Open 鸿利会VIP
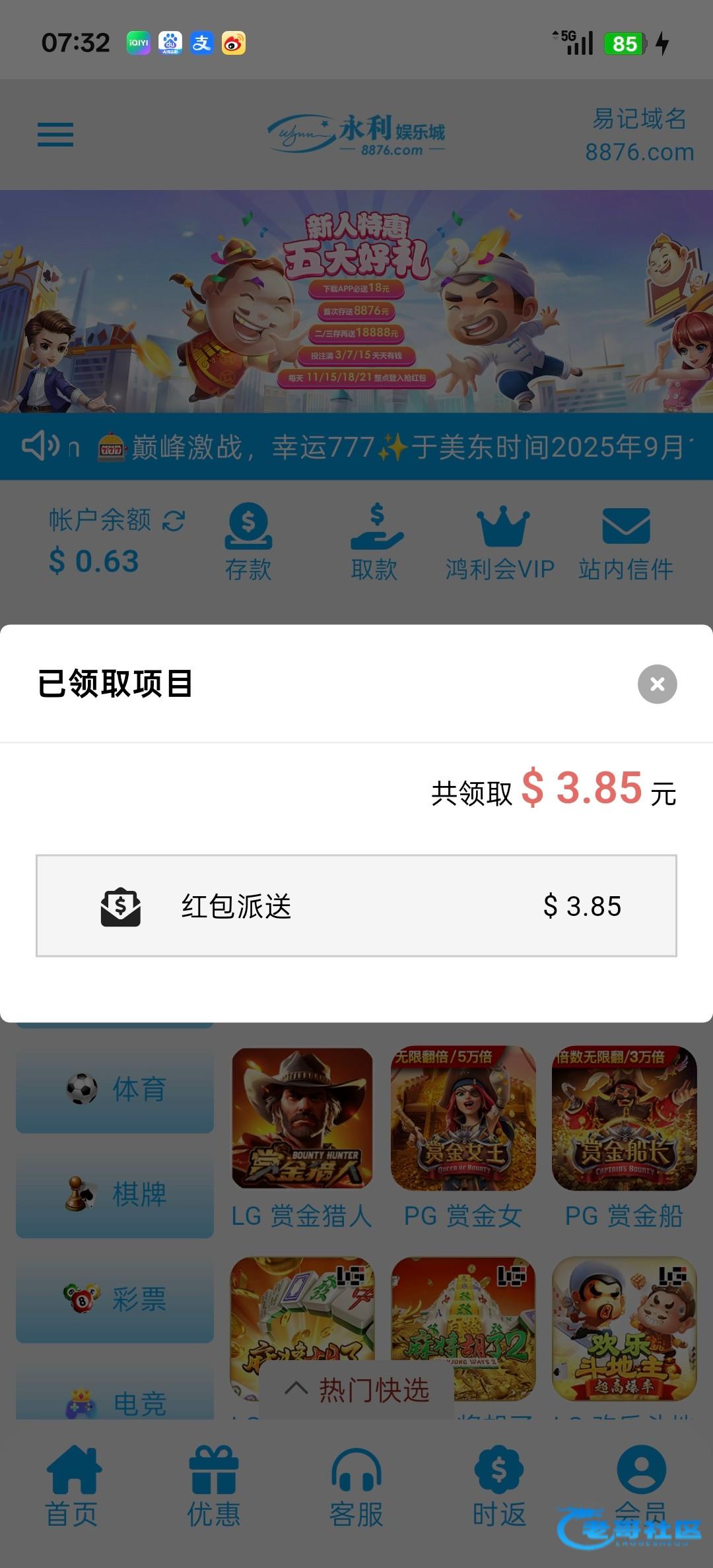This screenshot has width=713, height=1568. [500, 541]
